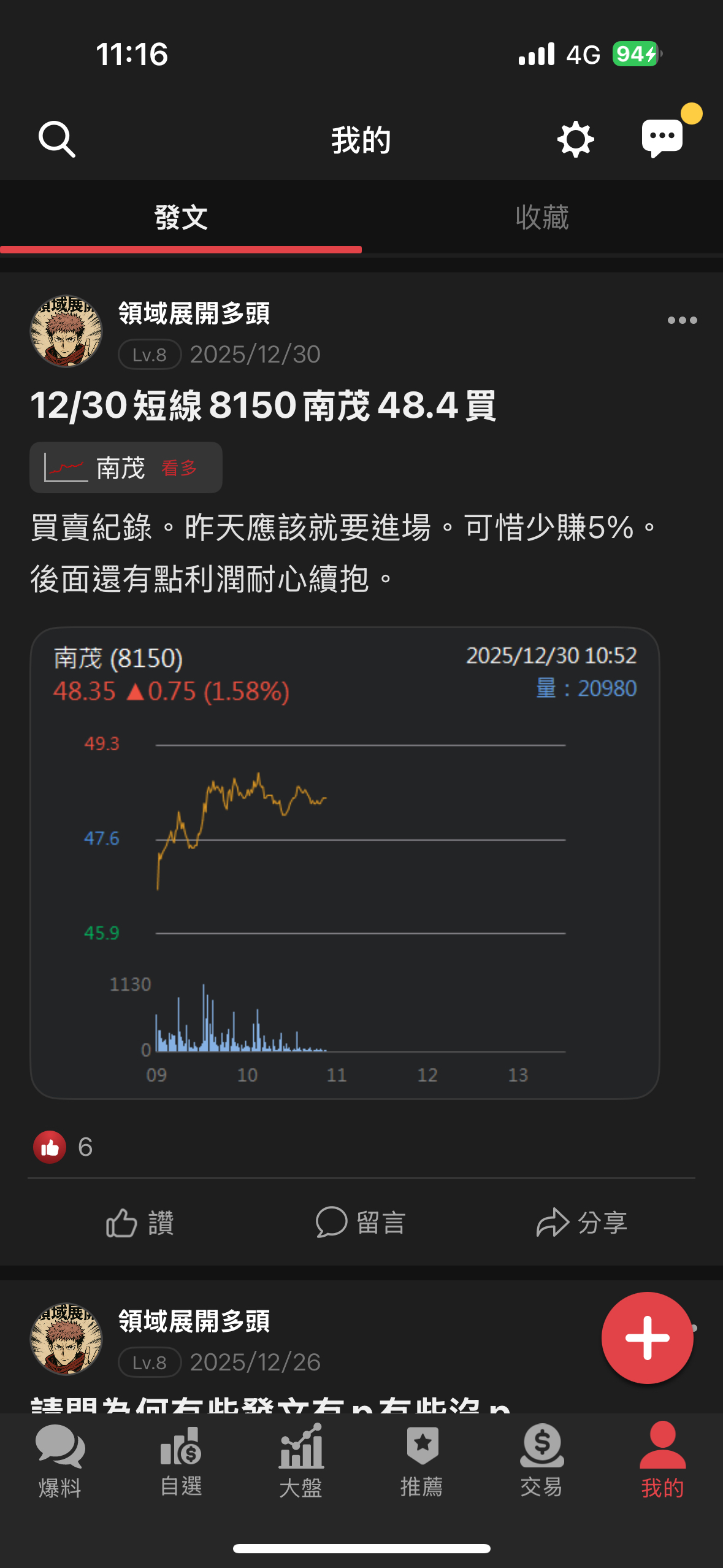Create a new post with the plus button
The height and width of the screenshot is (1568, 723).
[647, 1338]
